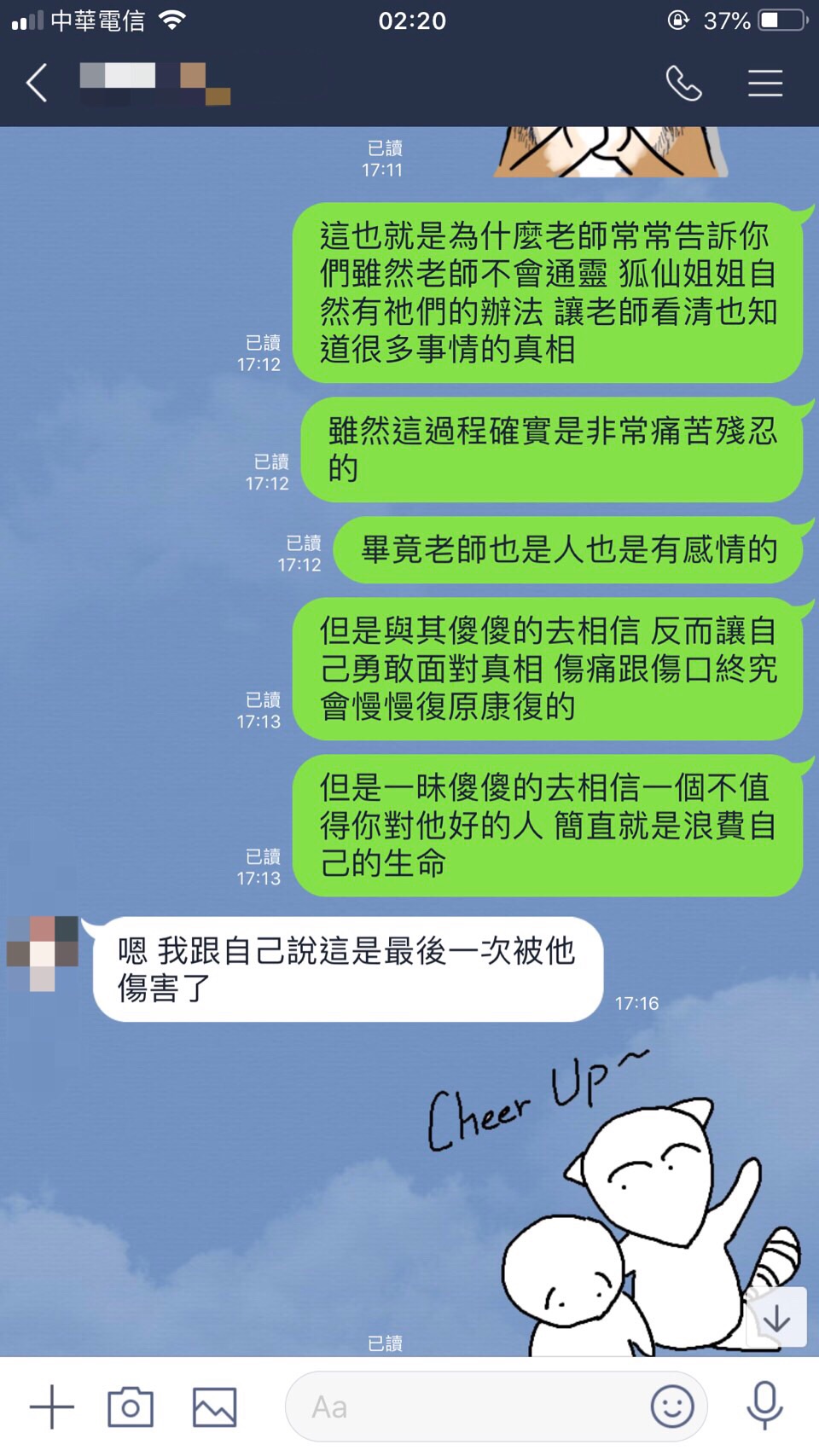This screenshot has width=819, height=1456.
Task: Open the photo gallery picker
Action: click(x=214, y=1407)
